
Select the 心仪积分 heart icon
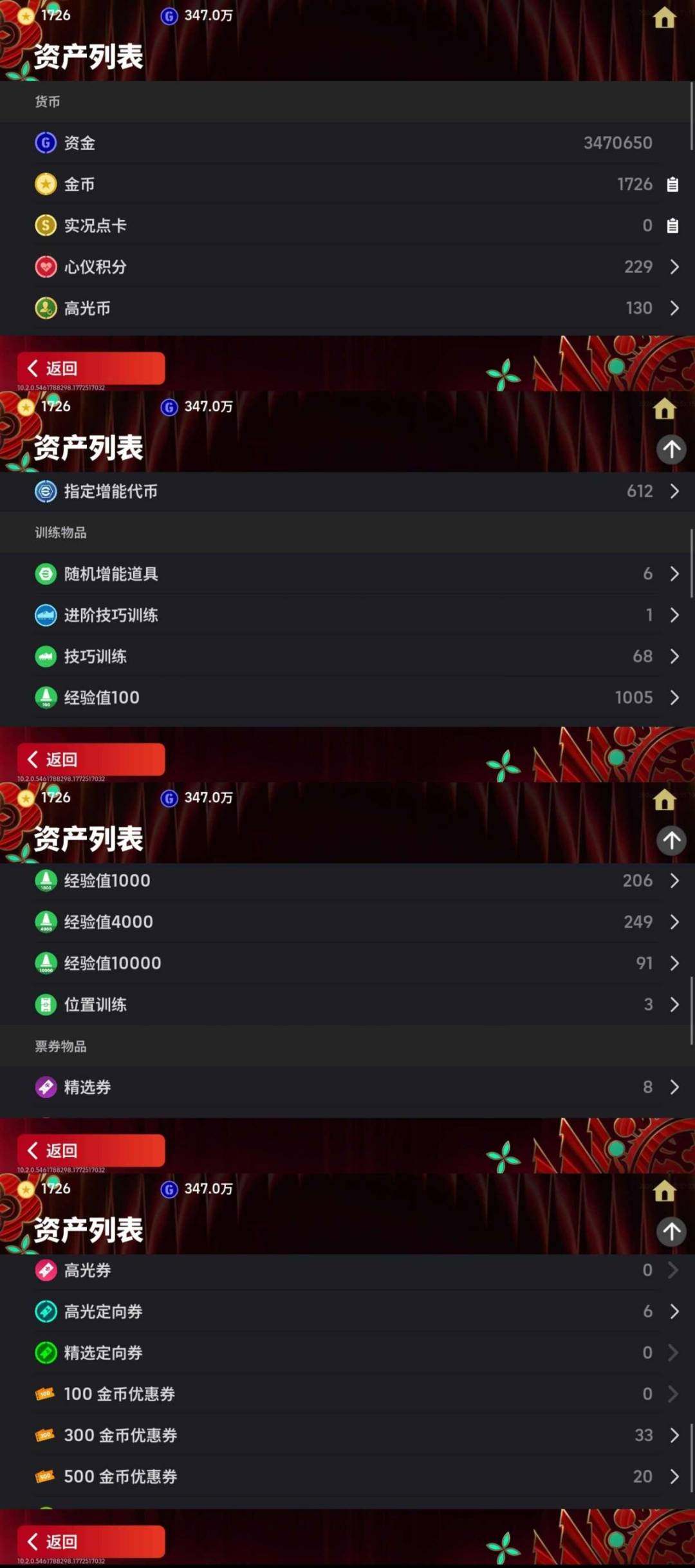(x=45, y=267)
